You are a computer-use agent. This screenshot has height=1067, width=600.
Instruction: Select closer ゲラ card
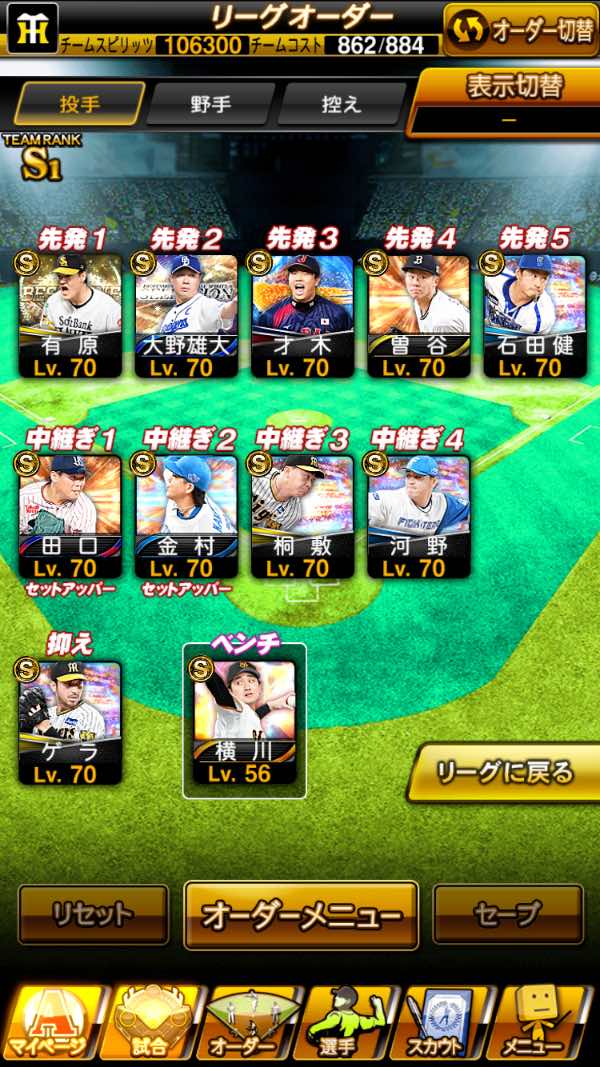[x=70, y=723]
